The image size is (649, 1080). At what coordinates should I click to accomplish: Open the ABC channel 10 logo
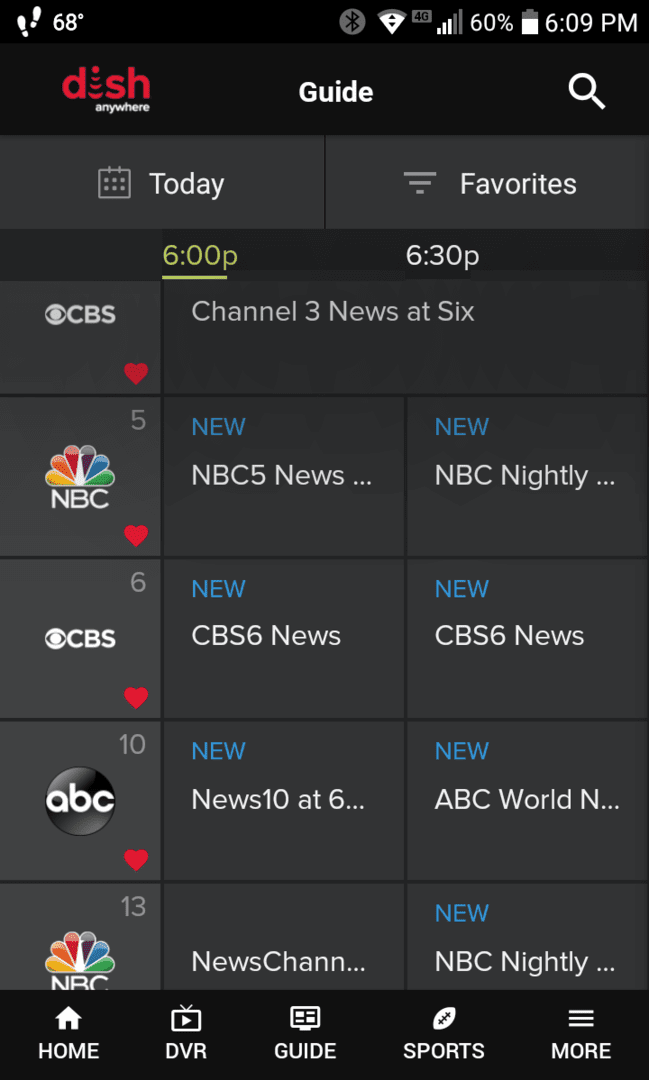point(80,800)
